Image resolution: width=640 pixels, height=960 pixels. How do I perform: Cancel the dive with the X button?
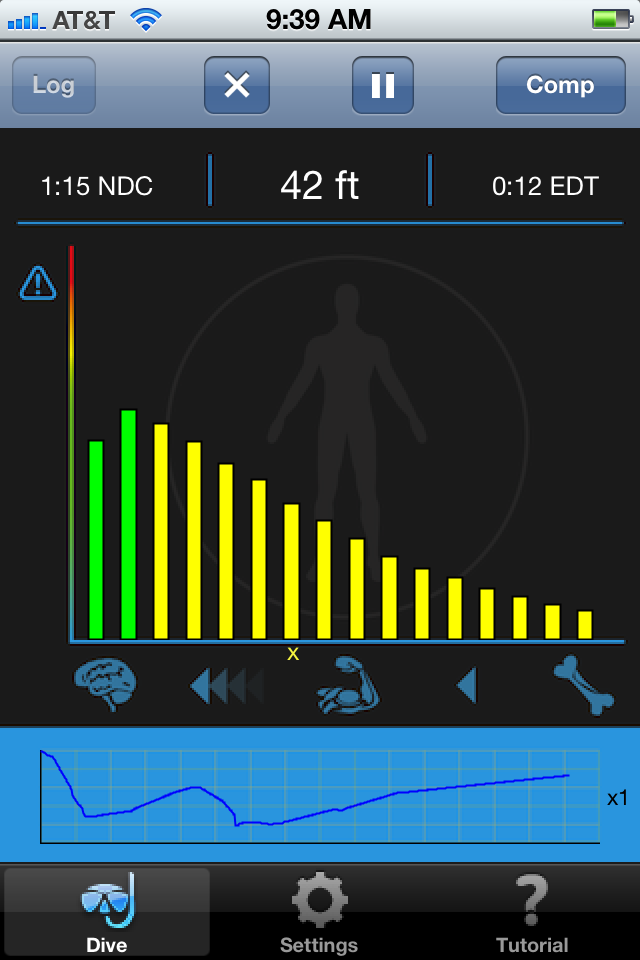(x=237, y=85)
